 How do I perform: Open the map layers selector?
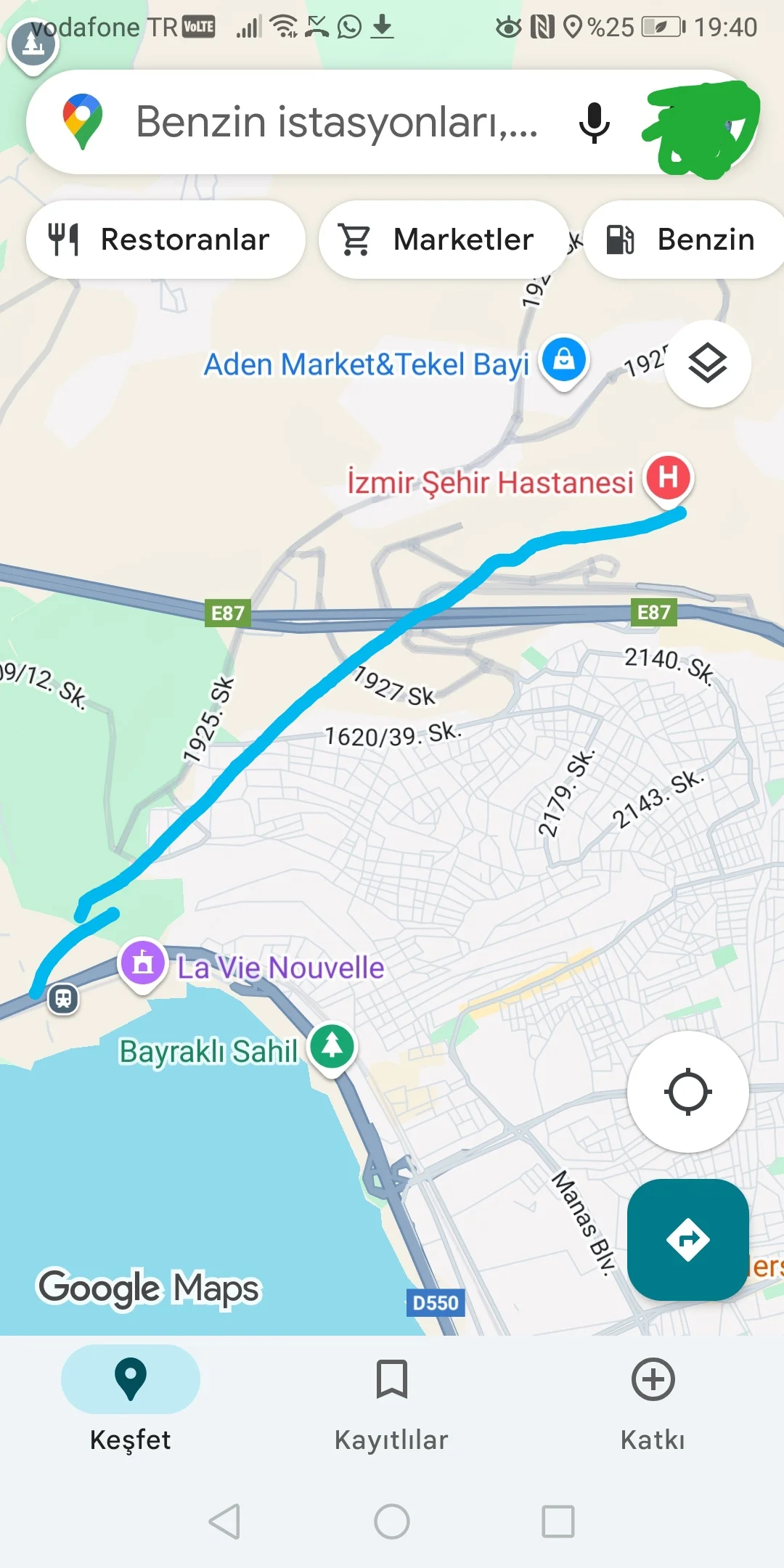click(x=707, y=363)
